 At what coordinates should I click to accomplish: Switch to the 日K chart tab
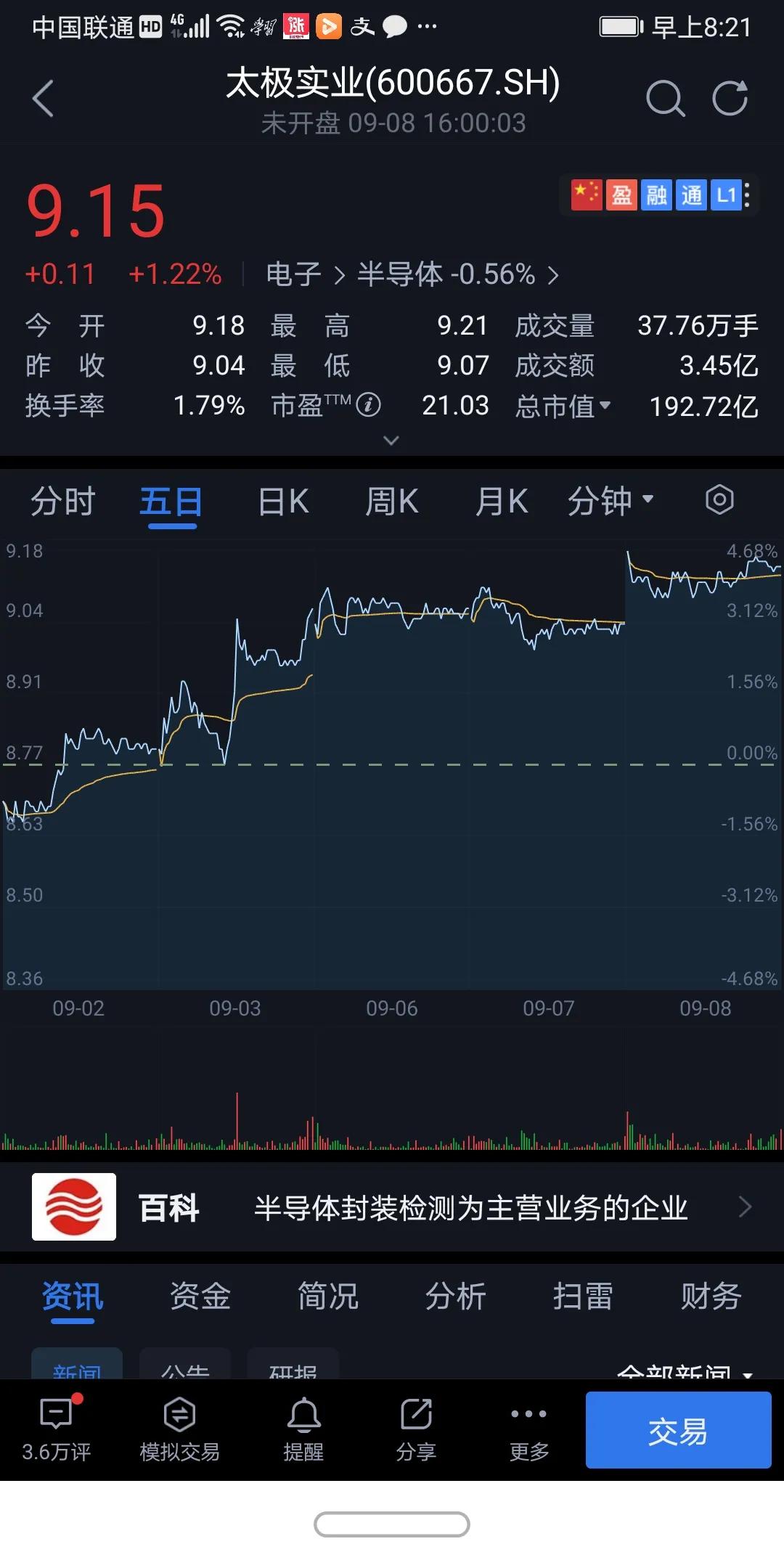coord(282,500)
